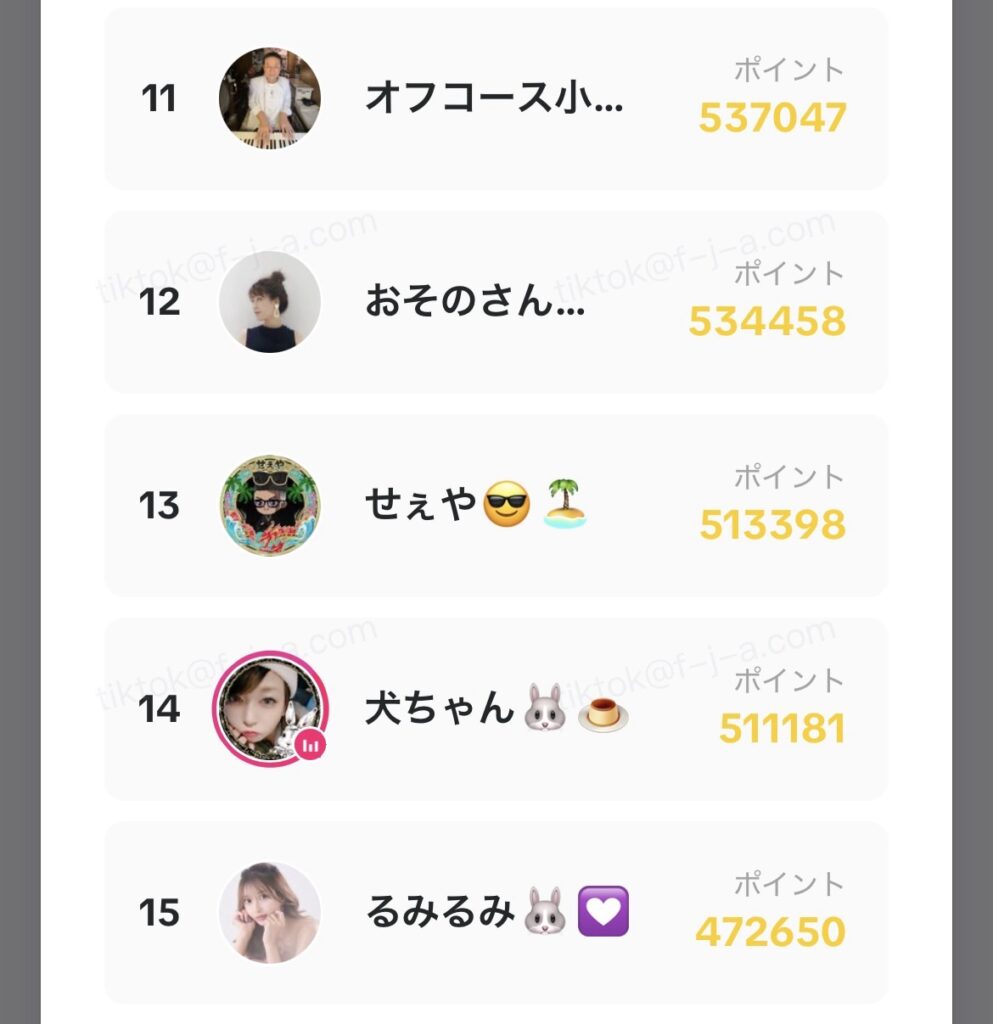This screenshot has width=993, height=1024.
Task: Tap the 犬ちゃん row at rank 14
Action: click(x=495, y=709)
